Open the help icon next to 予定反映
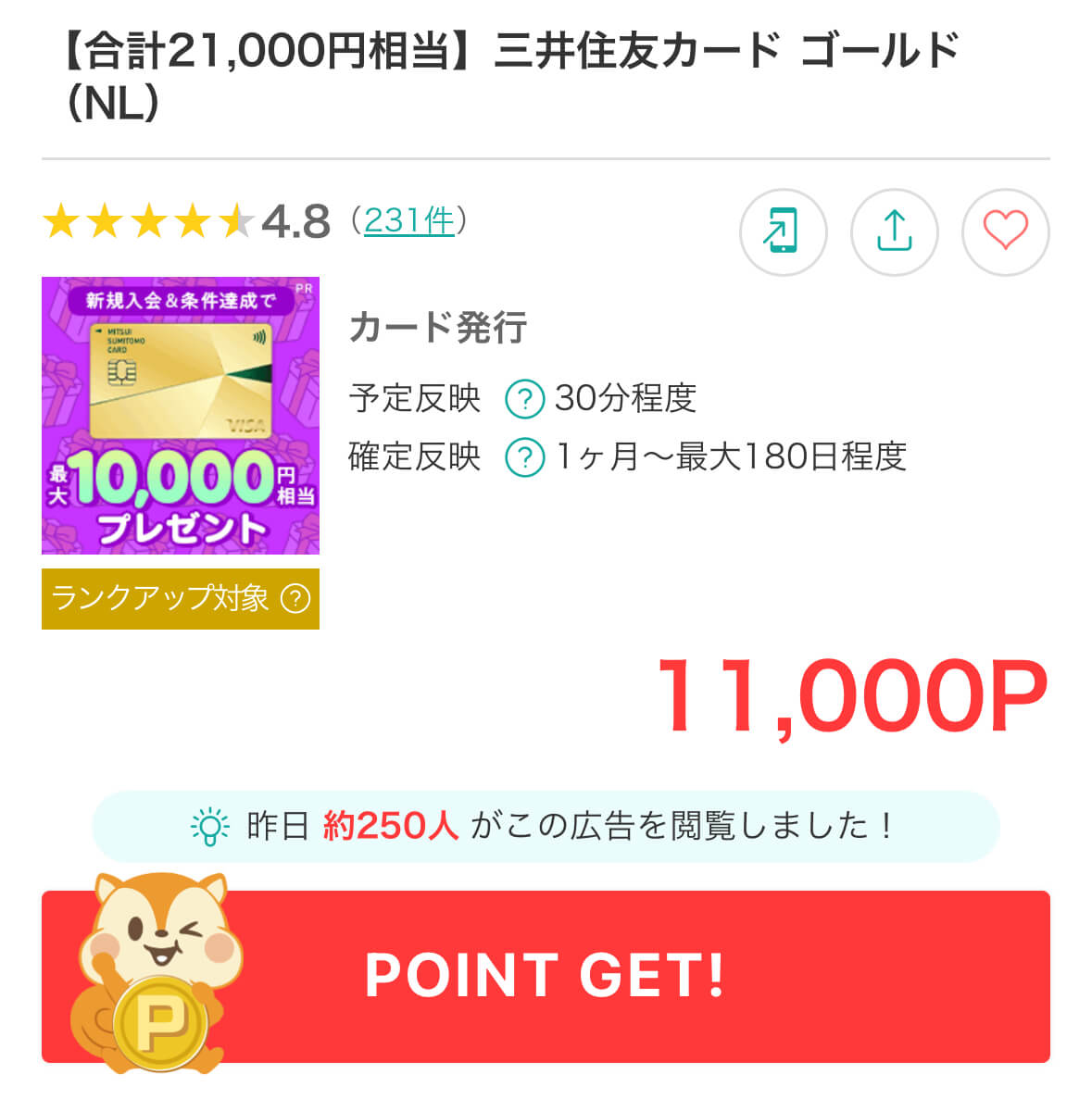 pos(524,400)
